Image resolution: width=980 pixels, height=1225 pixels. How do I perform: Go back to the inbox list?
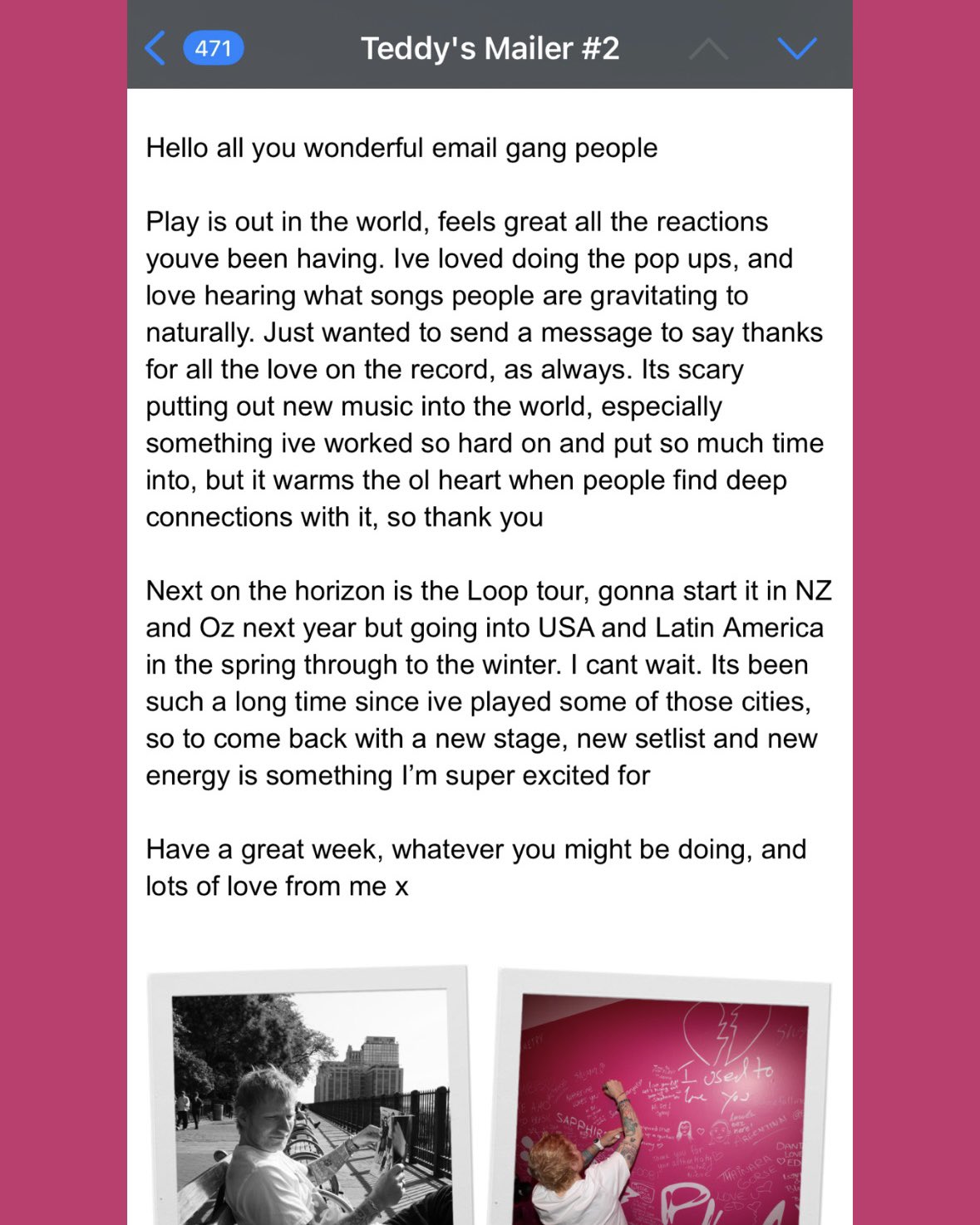156,48
